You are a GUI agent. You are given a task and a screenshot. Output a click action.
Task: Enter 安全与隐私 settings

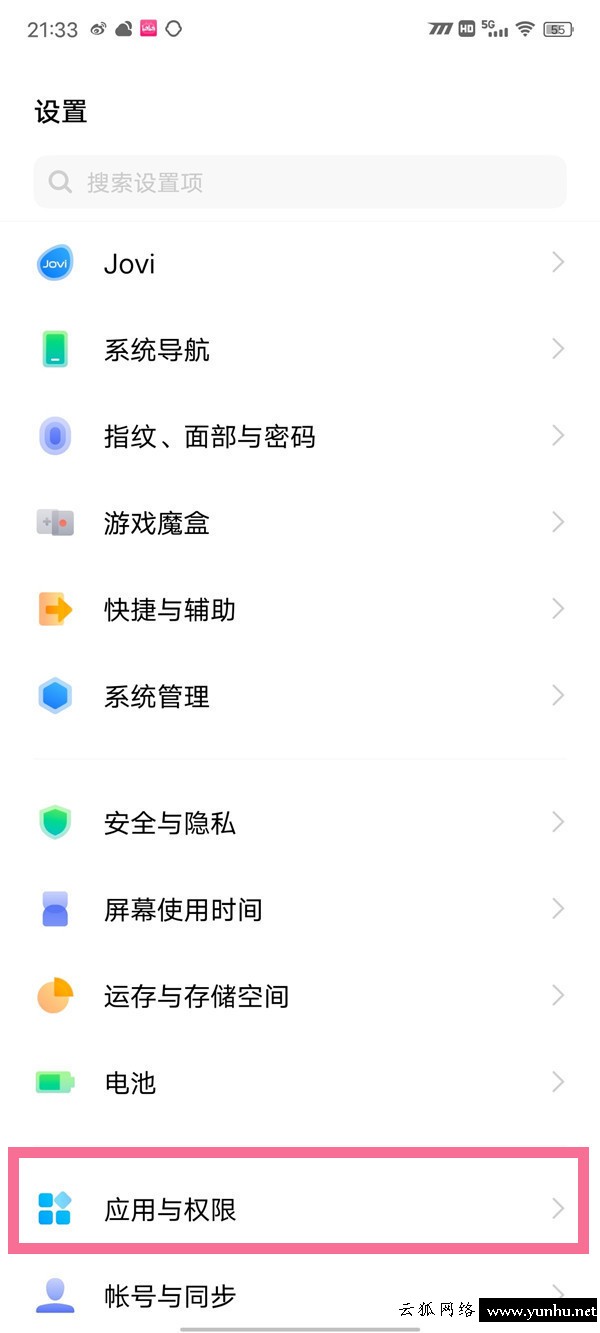(x=300, y=823)
